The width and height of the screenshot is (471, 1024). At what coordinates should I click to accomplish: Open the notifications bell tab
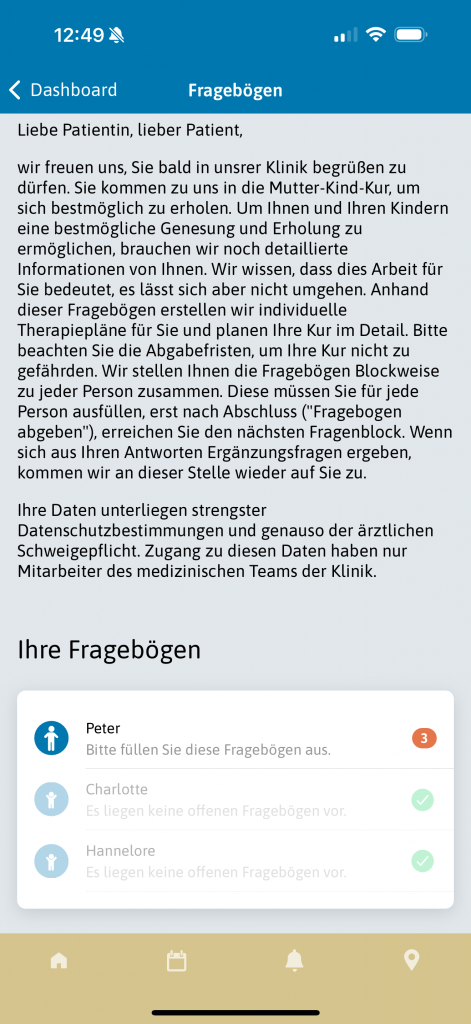click(294, 960)
